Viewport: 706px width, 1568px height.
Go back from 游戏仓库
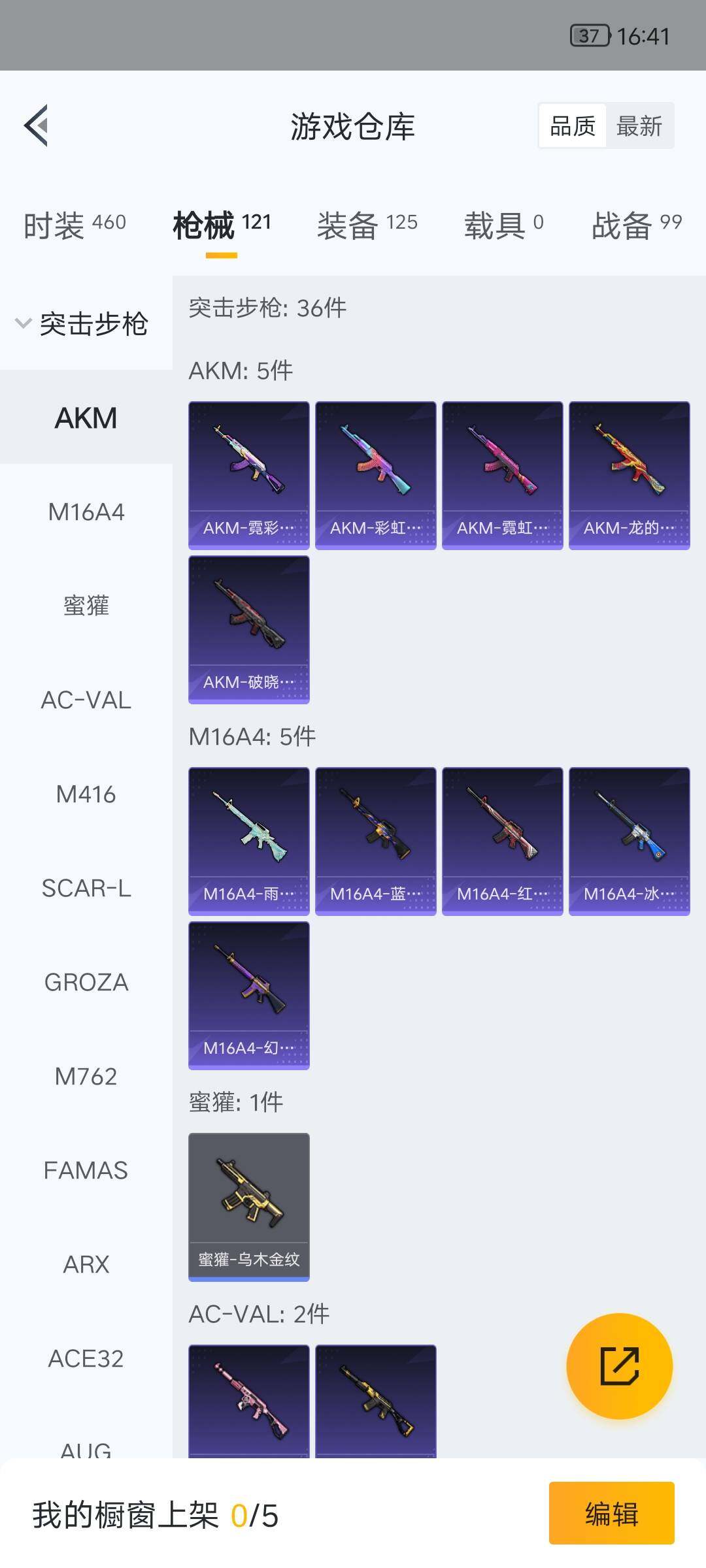pos(37,125)
